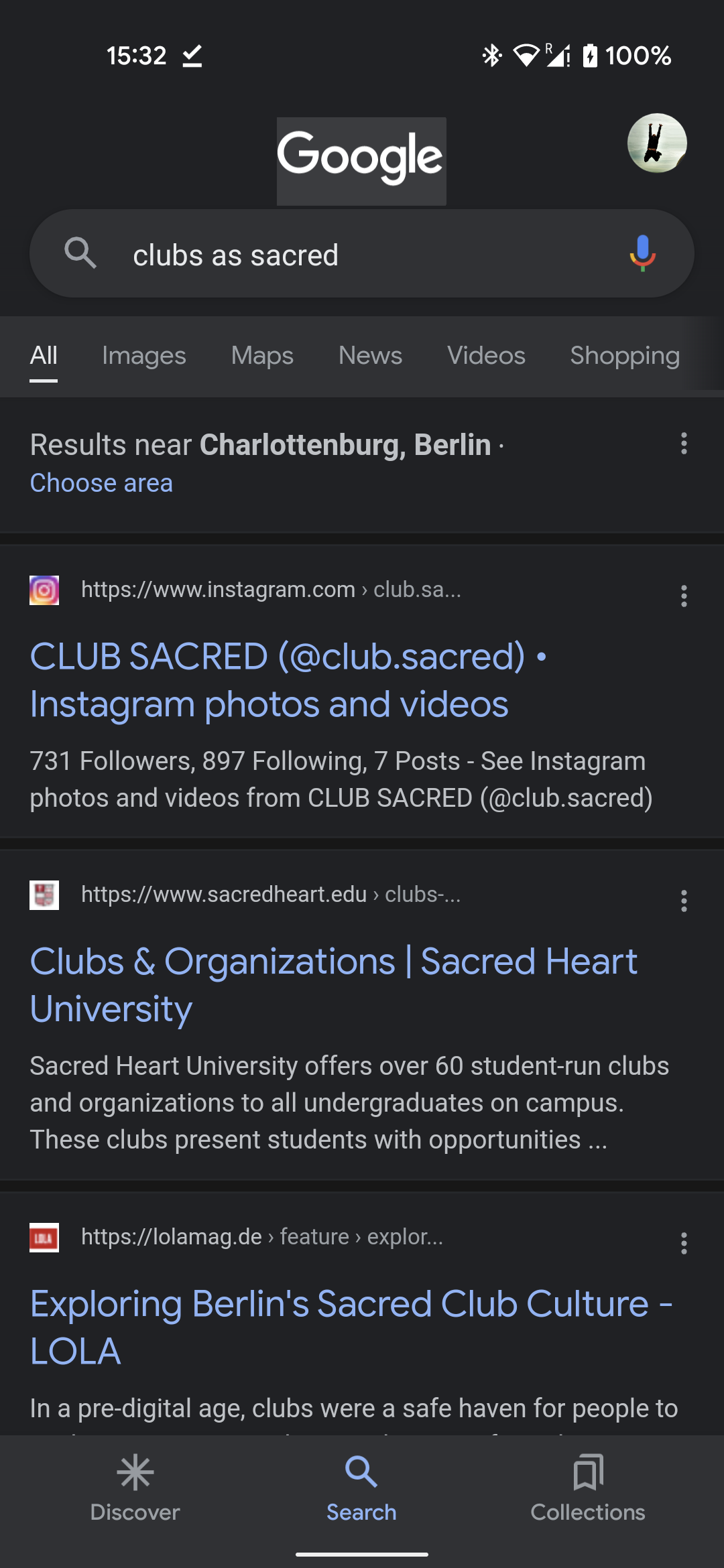Switch to the Shopping tab
The width and height of the screenshot is (724, 1568).
[624, 356]
